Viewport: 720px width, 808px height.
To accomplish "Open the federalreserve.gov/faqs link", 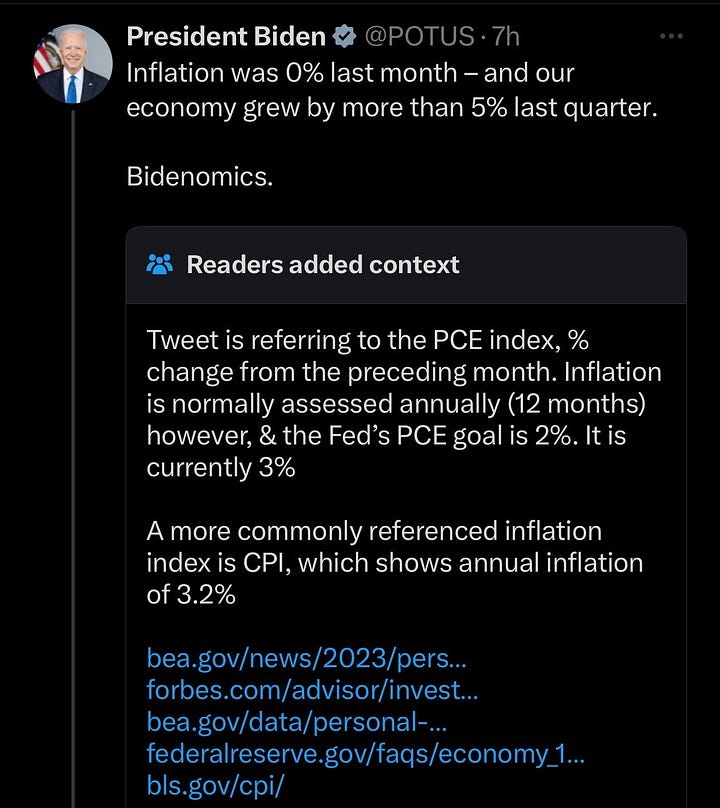I will (365, 753).
